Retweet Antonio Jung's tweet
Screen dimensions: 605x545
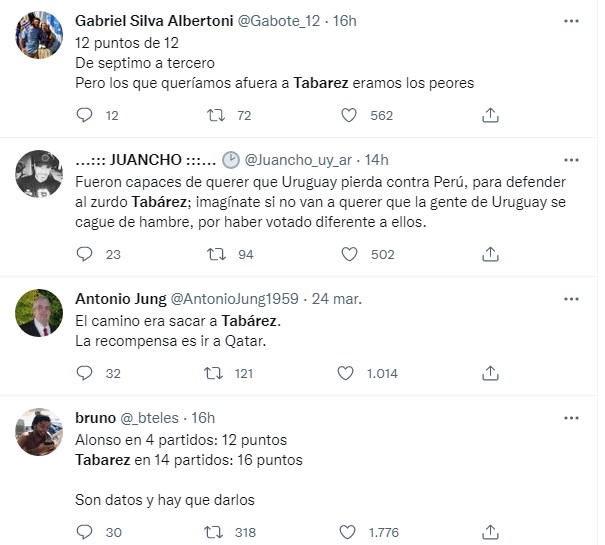tap(214, 373)
